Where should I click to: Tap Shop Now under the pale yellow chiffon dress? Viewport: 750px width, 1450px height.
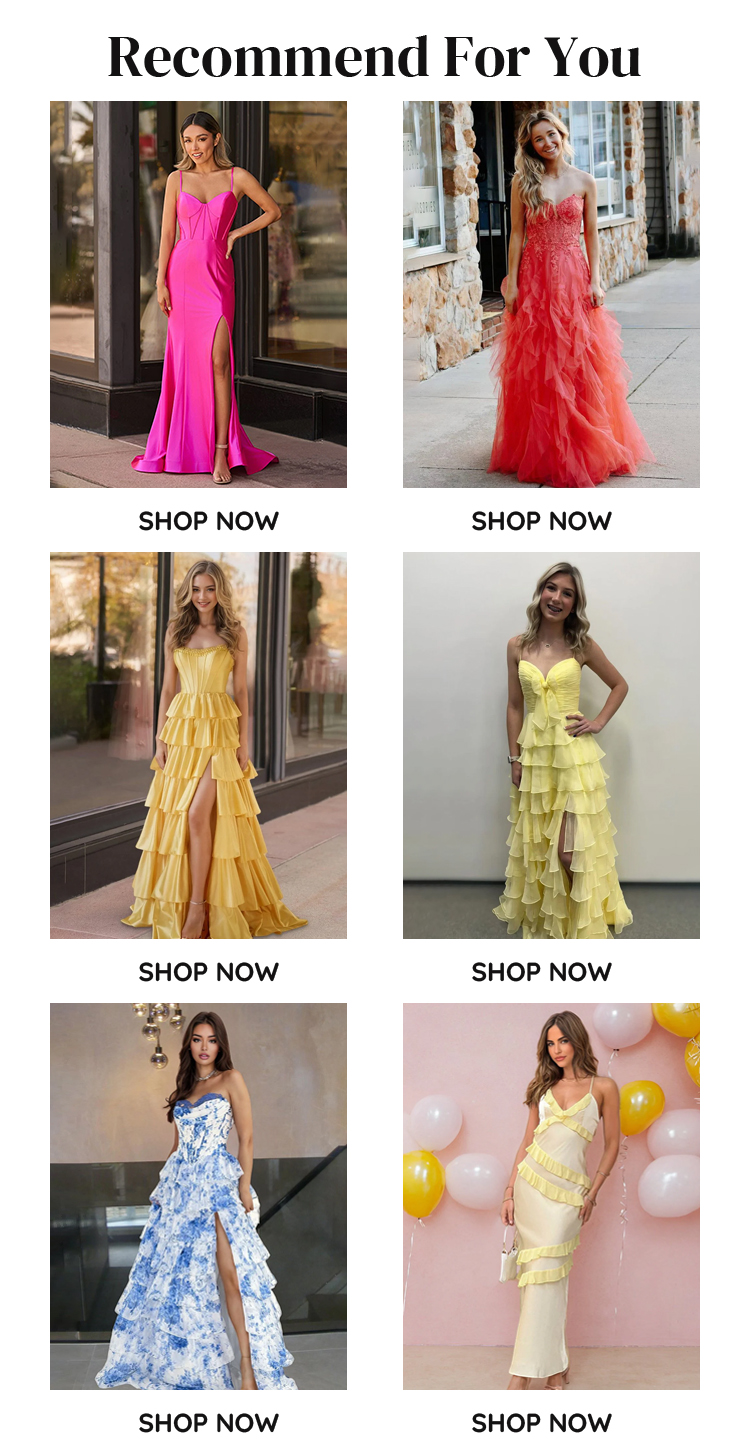tap(541, 972)
